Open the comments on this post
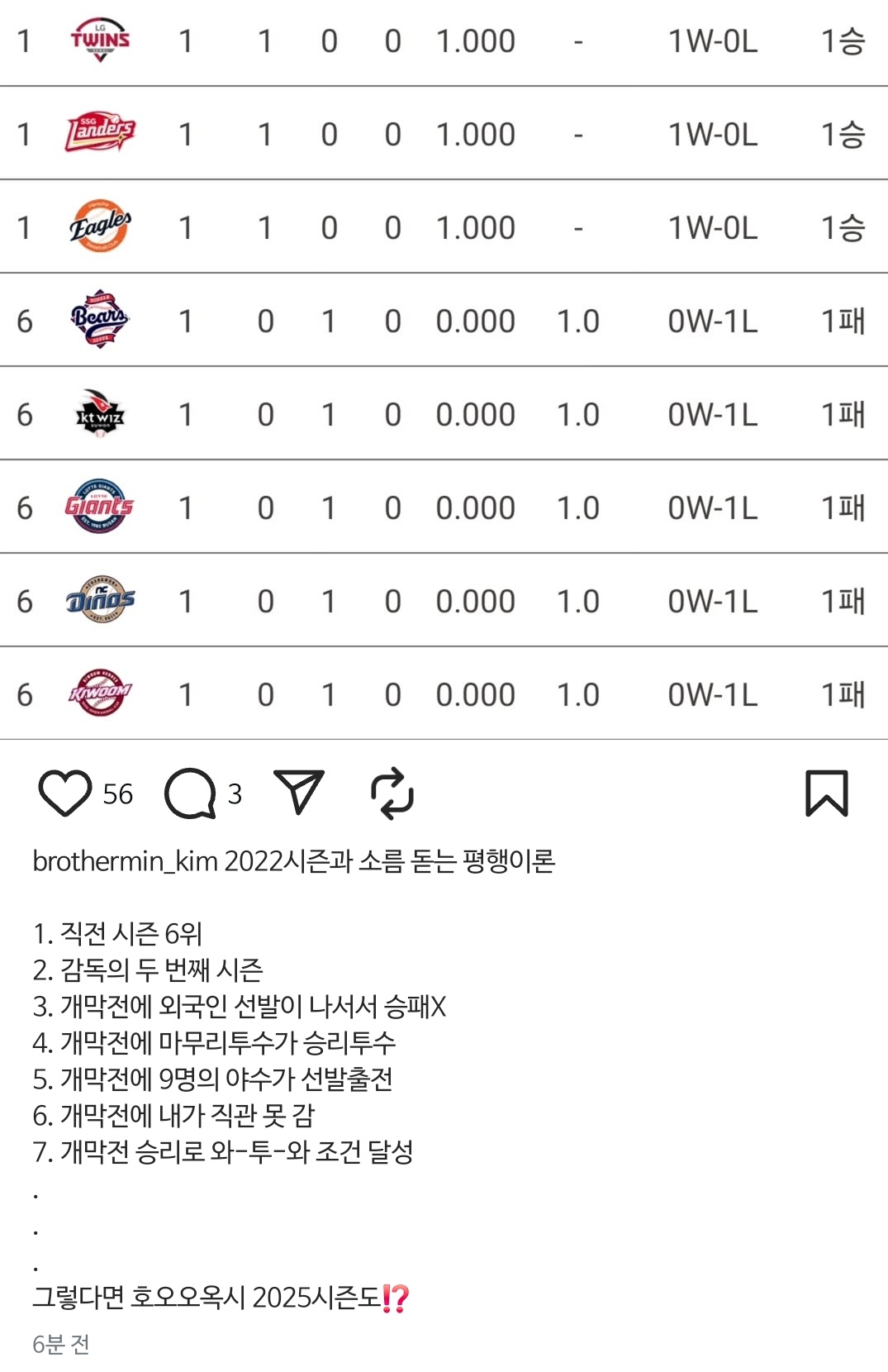The image size is (888, 1372). 190,793
